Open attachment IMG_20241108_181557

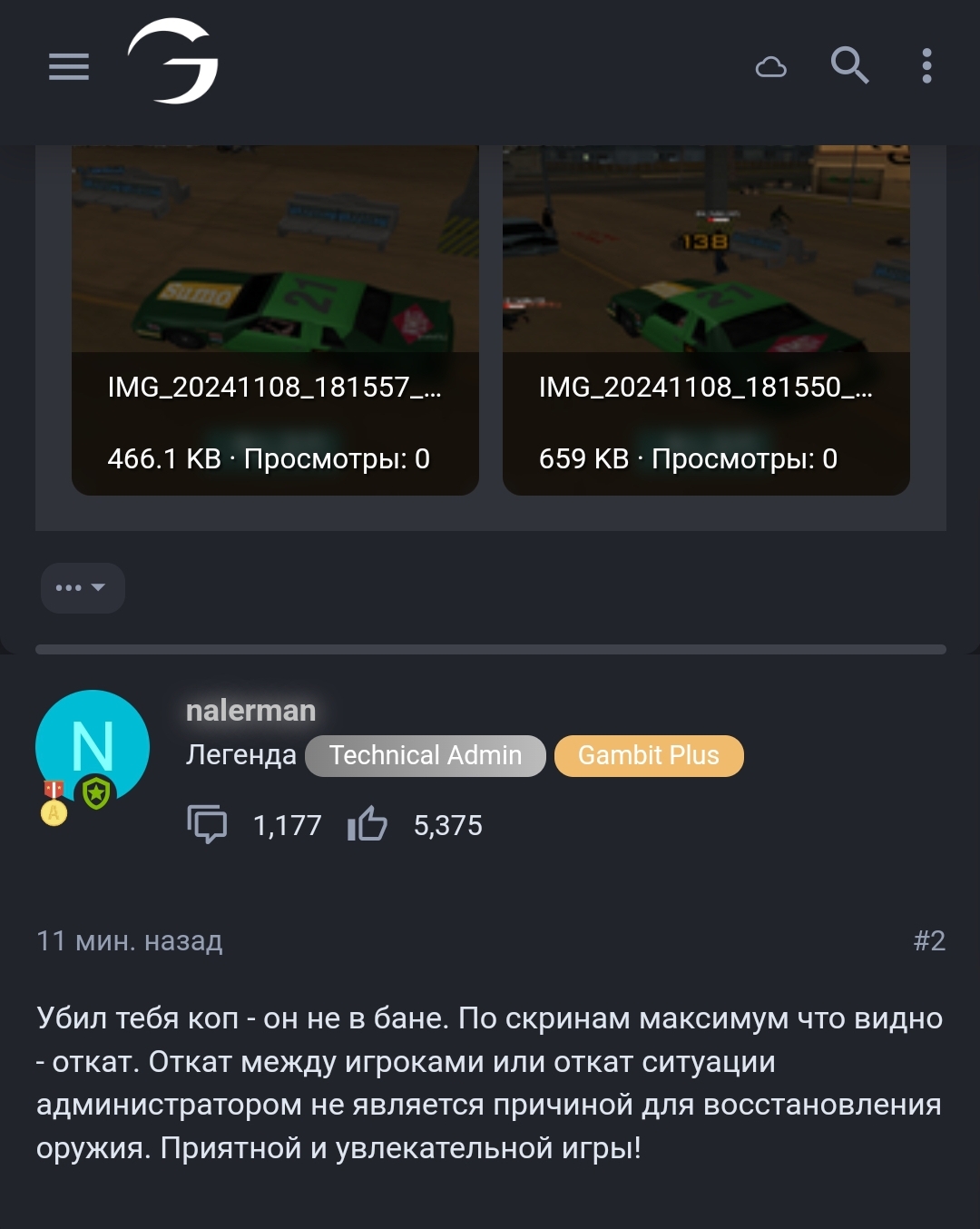pos(275,318)
